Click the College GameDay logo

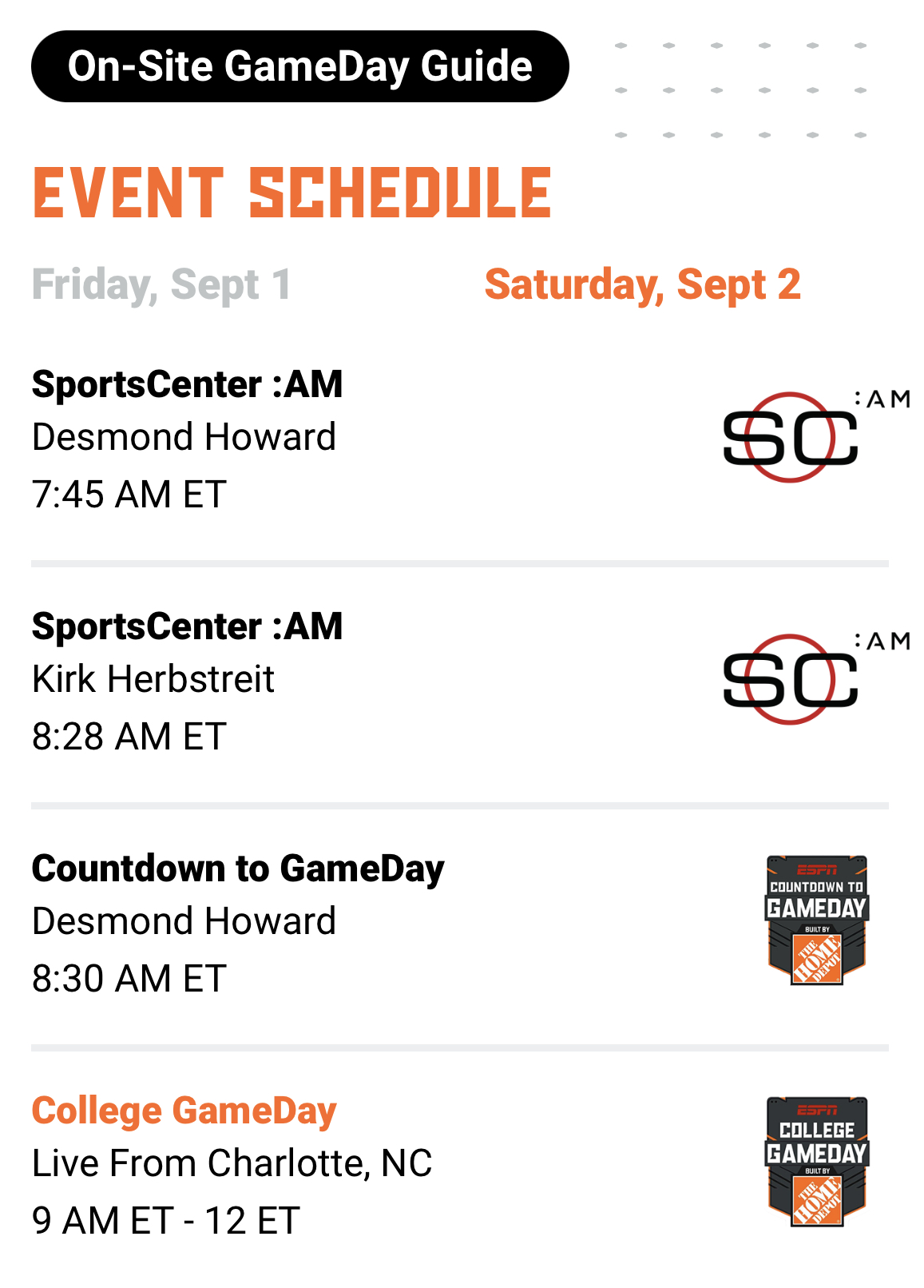point(817,1163)
